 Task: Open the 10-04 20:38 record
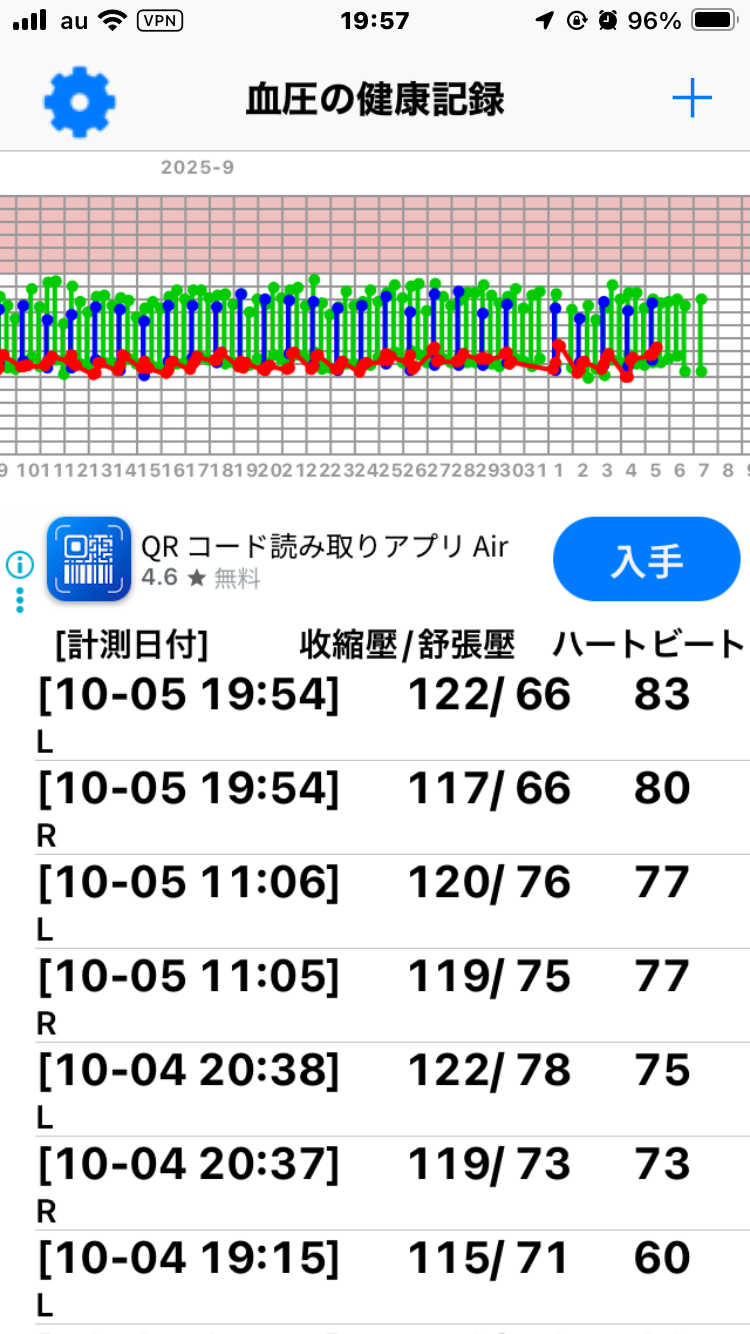coord(375,1088)
